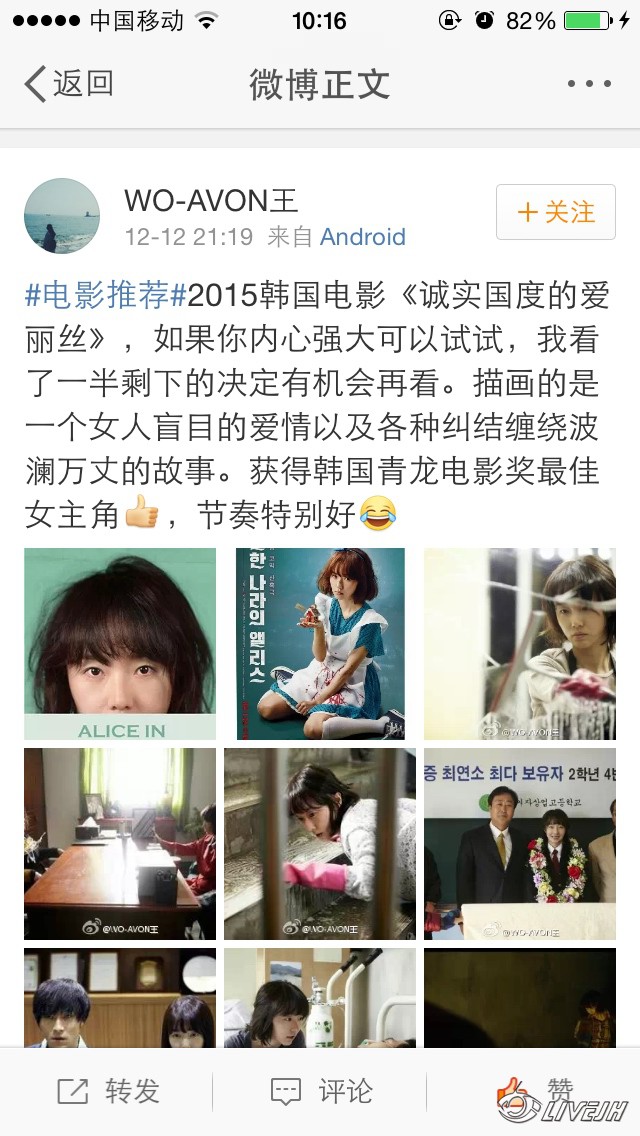This screenshot has height=1136, width=640.
Task: Follow WO-AVON王 with the 关注 button
Action: click(x=555, y=212)
